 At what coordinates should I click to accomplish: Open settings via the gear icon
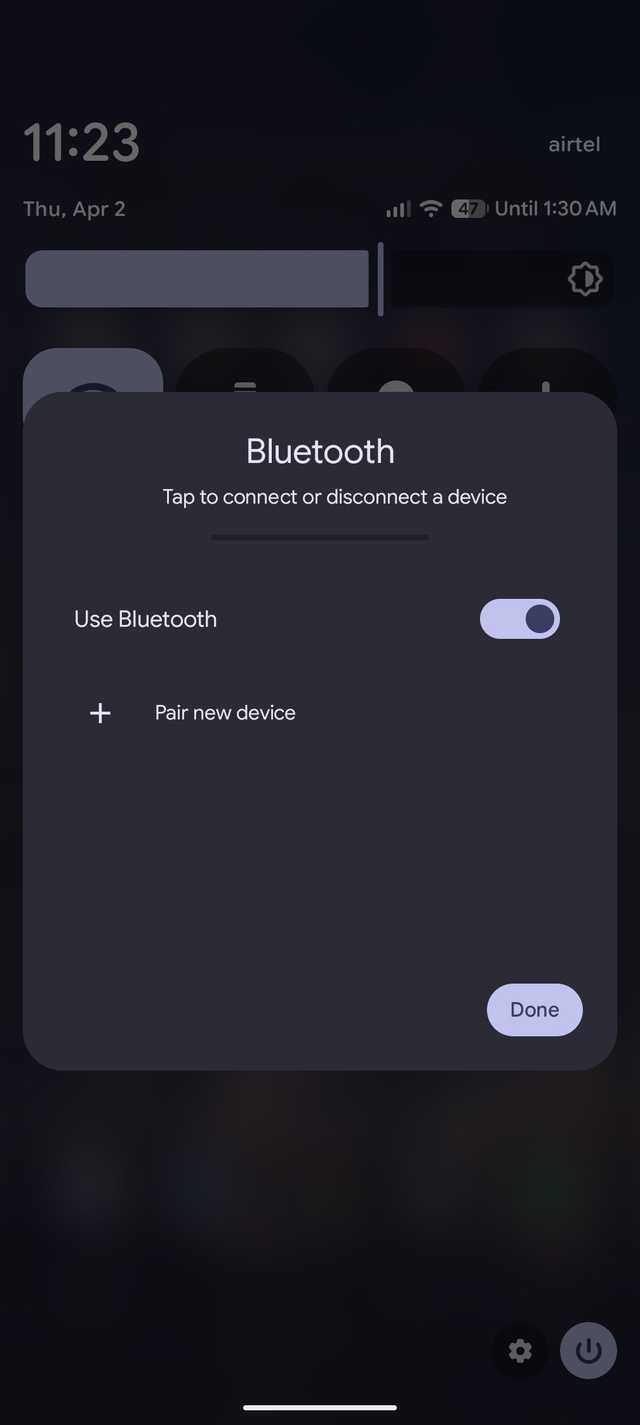pyautogui.click(x=520, y=1352)
